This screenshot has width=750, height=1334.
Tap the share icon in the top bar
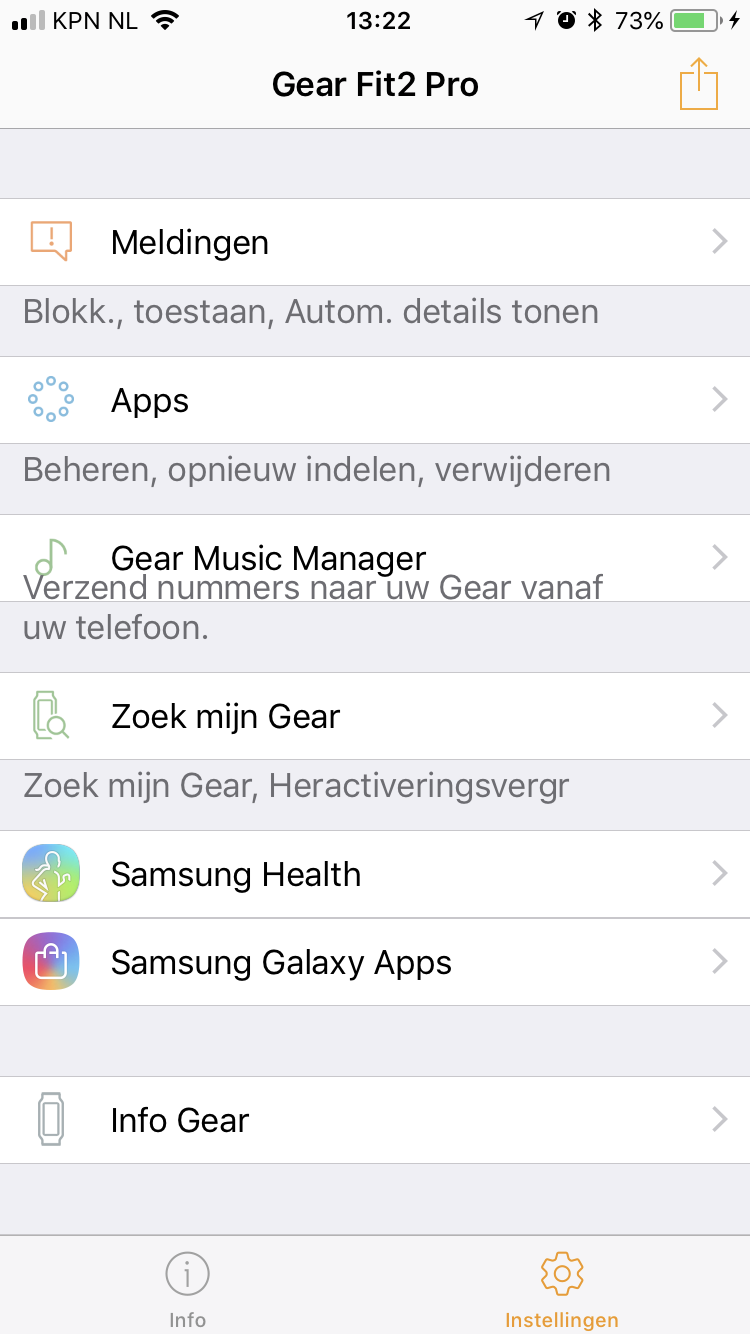coord(699,84)
